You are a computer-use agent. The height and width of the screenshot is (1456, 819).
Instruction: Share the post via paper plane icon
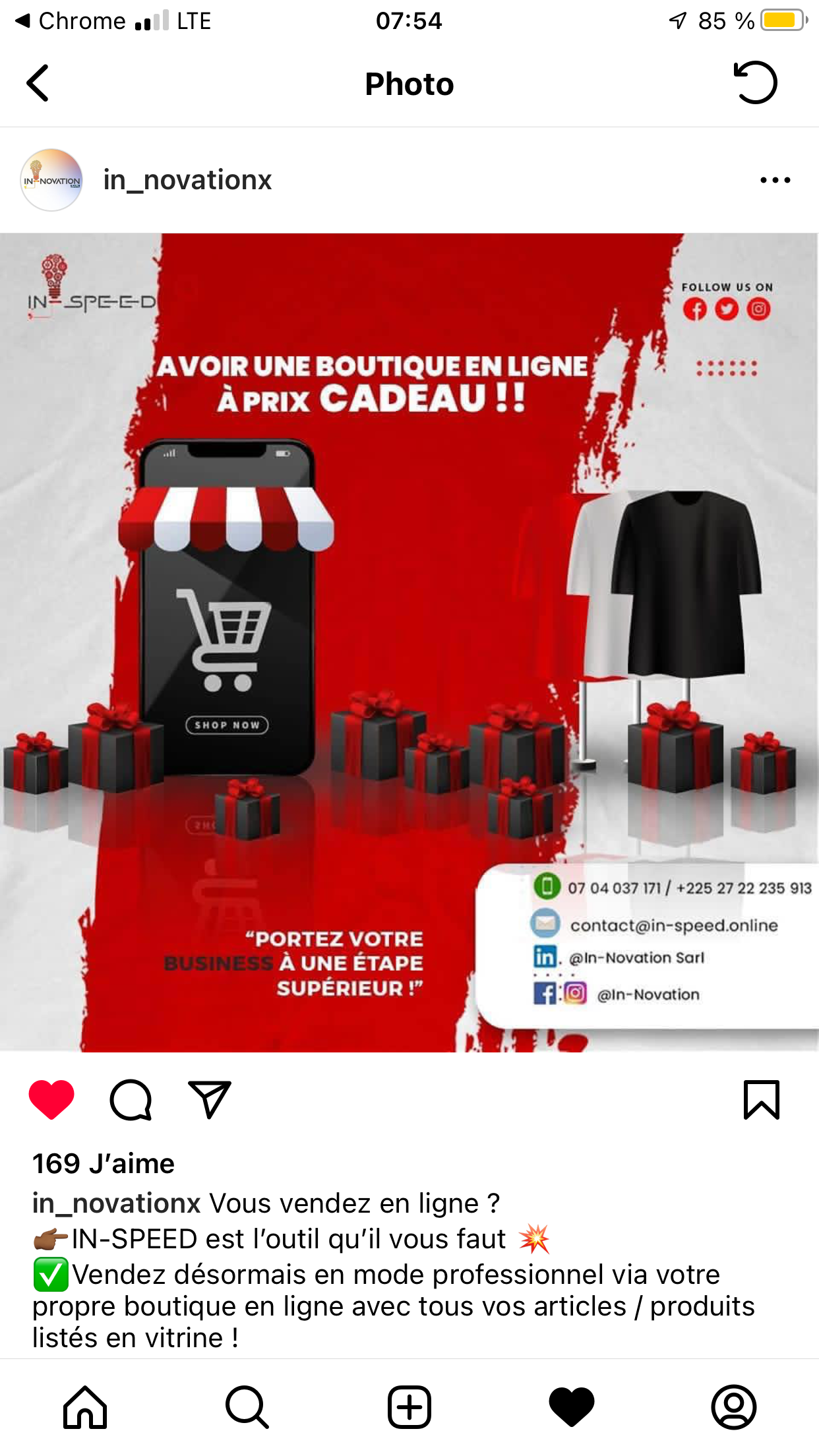click(x=210, y=1099)
